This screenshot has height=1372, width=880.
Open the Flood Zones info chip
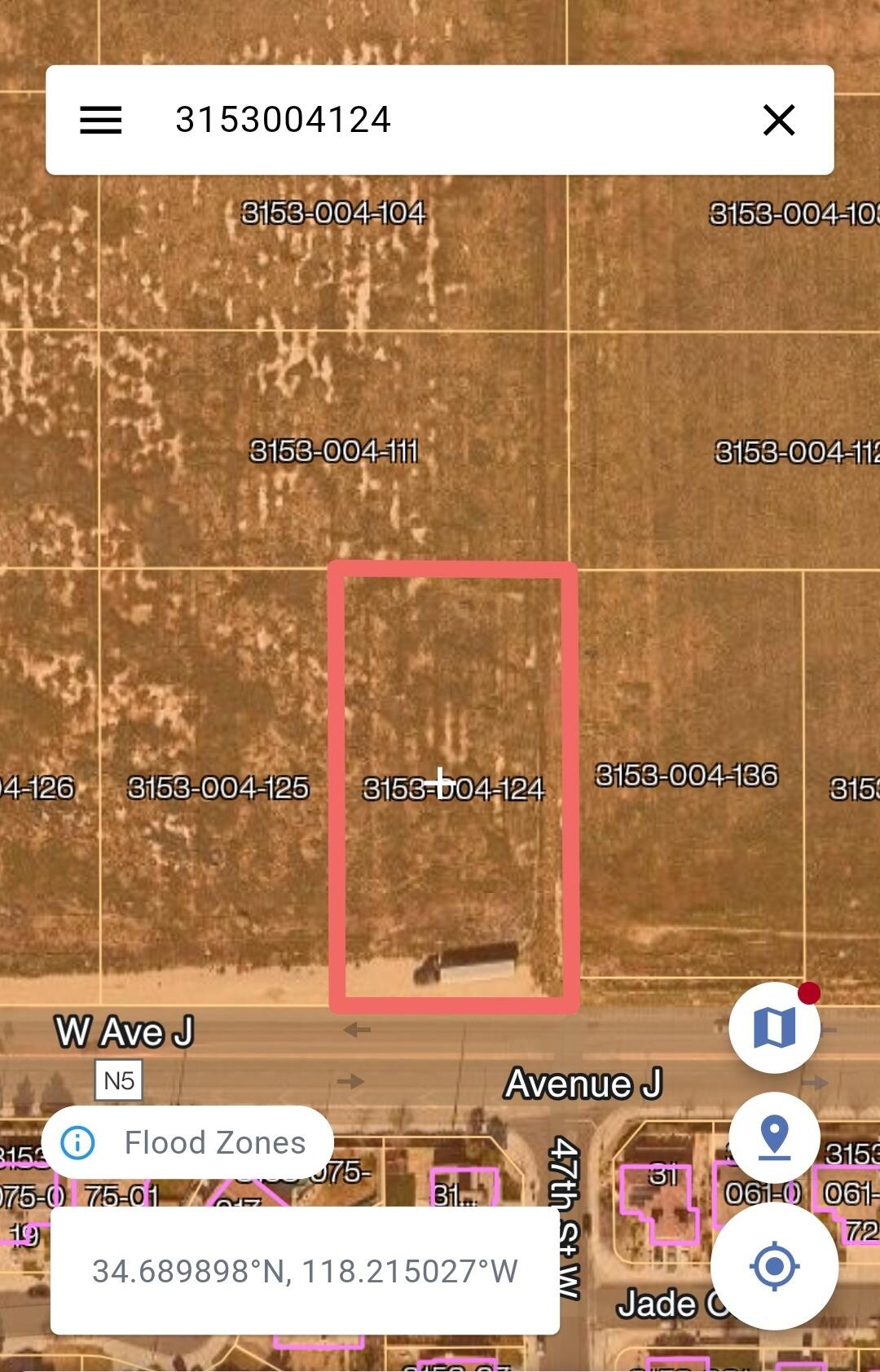187,1142
